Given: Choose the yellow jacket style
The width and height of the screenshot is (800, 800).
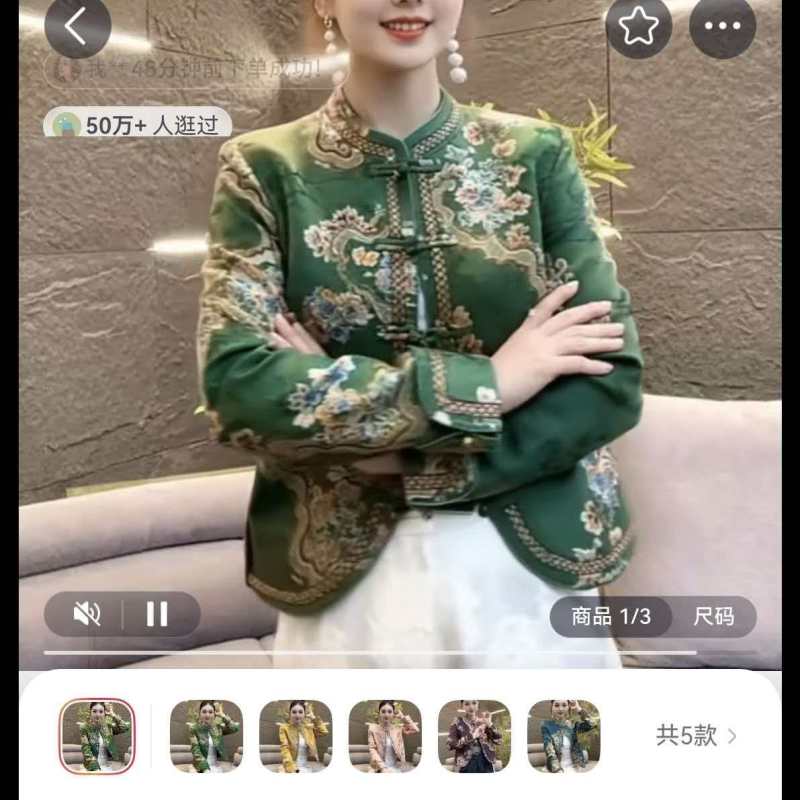Looking at the screenshot, I should pos(295,736).
